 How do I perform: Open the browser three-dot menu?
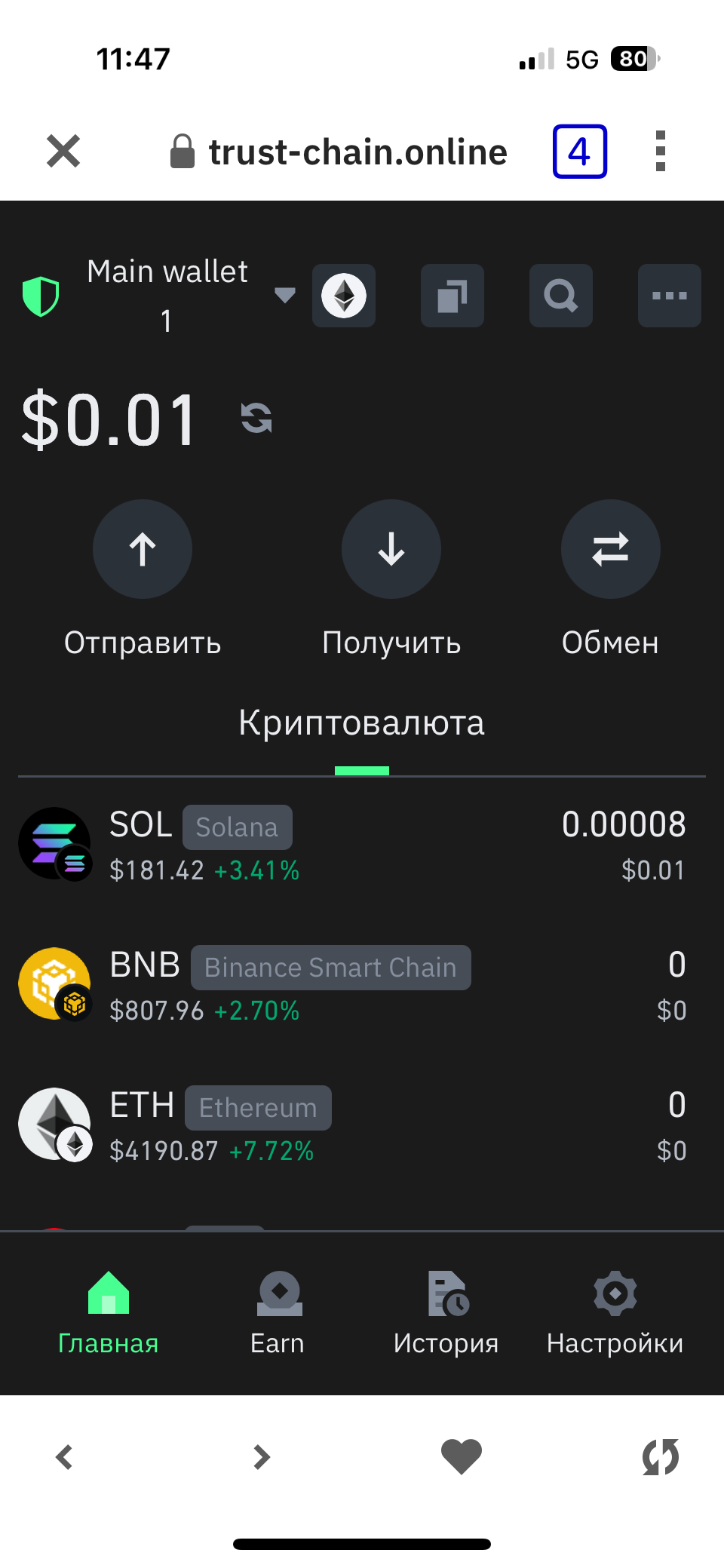661,152
